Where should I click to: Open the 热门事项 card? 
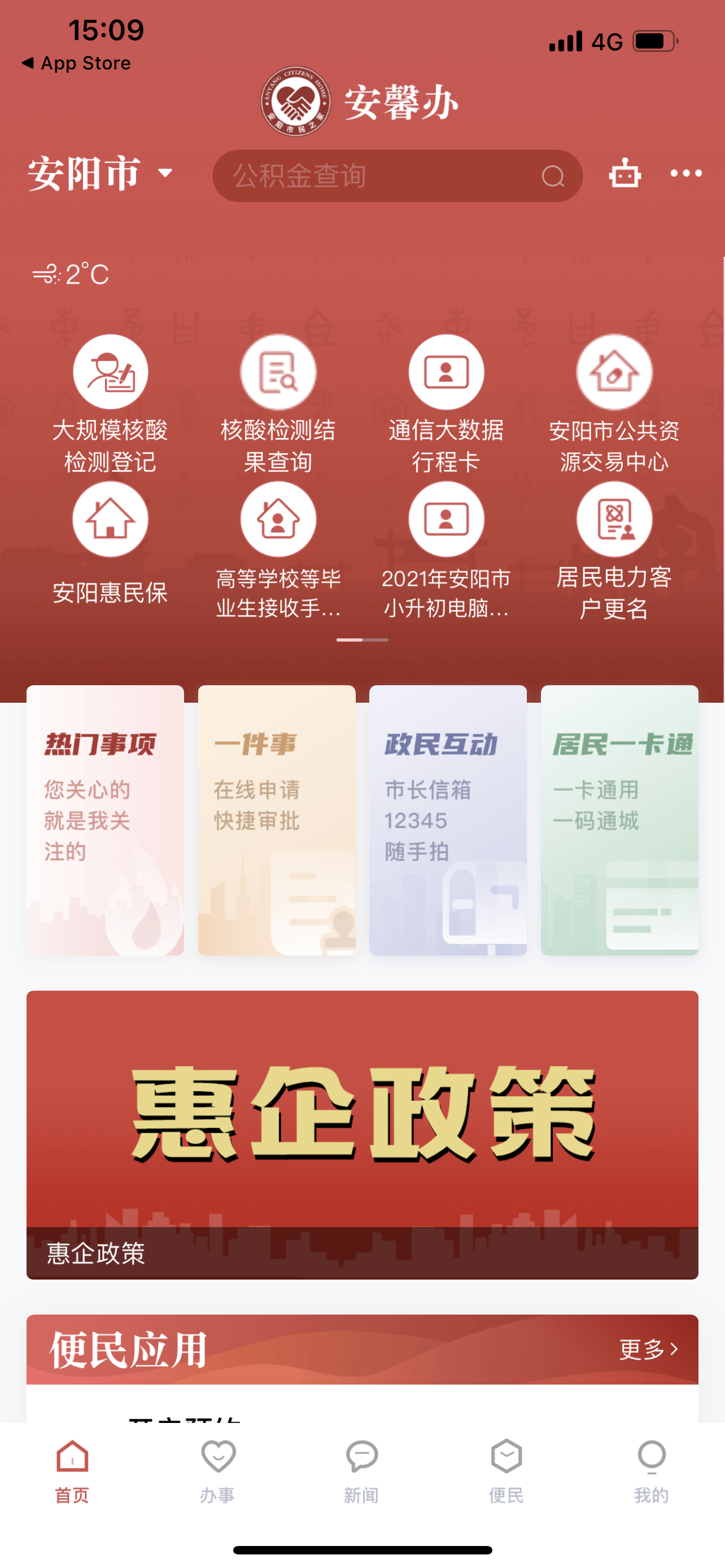click(x=106, y=820)
